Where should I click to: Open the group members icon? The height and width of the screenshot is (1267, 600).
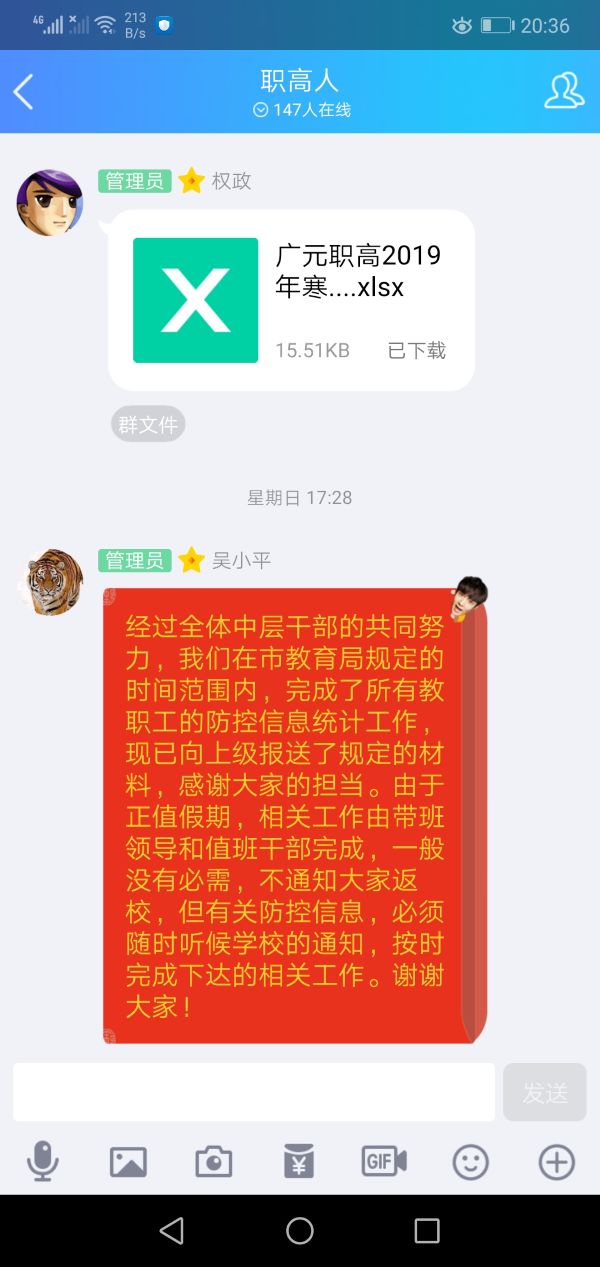pos(564,91)
